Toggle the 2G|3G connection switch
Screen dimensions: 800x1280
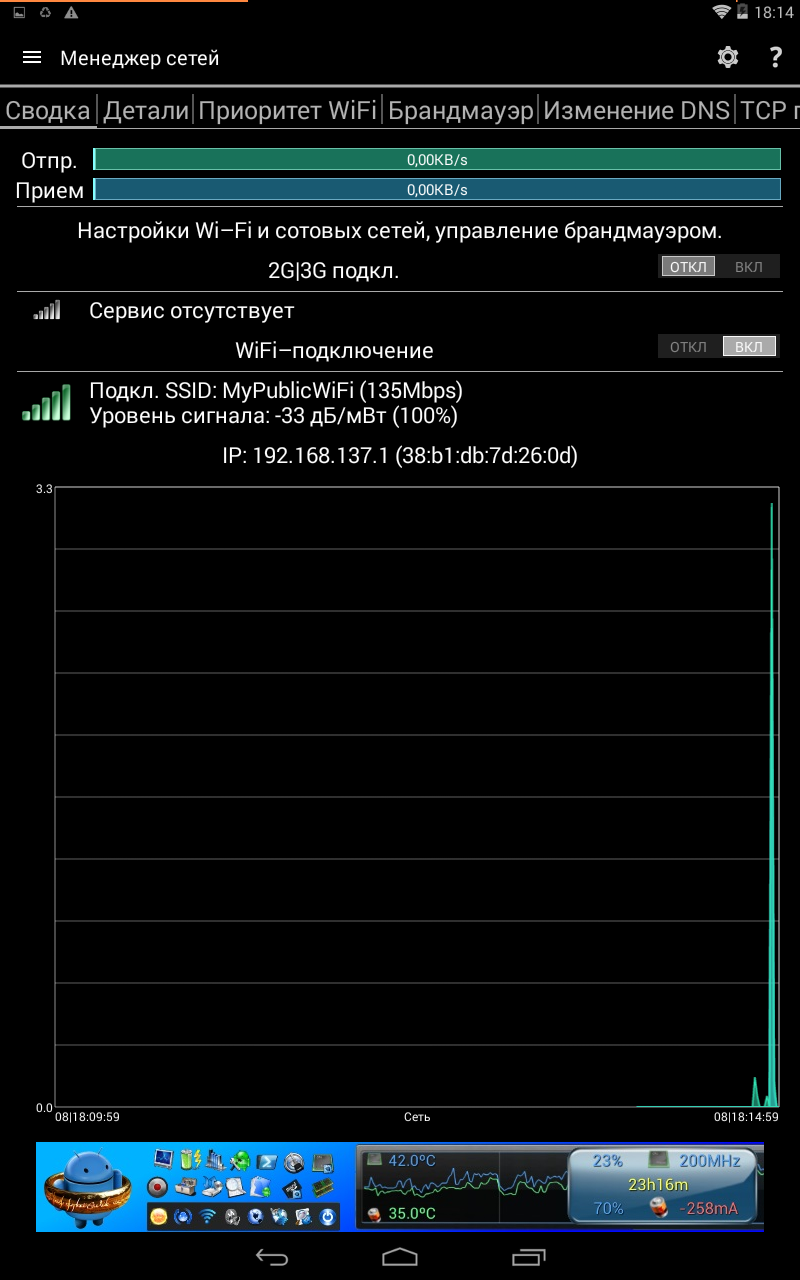tap(718, 267)
